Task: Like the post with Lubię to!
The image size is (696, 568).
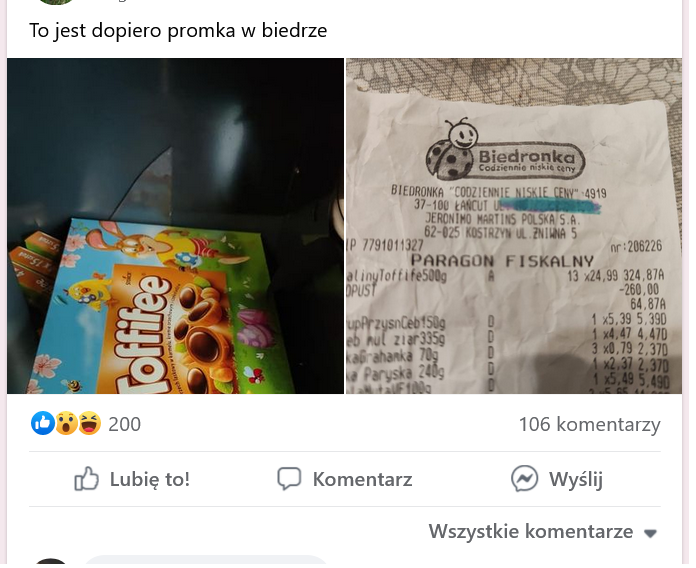Action: coord(132,479)
